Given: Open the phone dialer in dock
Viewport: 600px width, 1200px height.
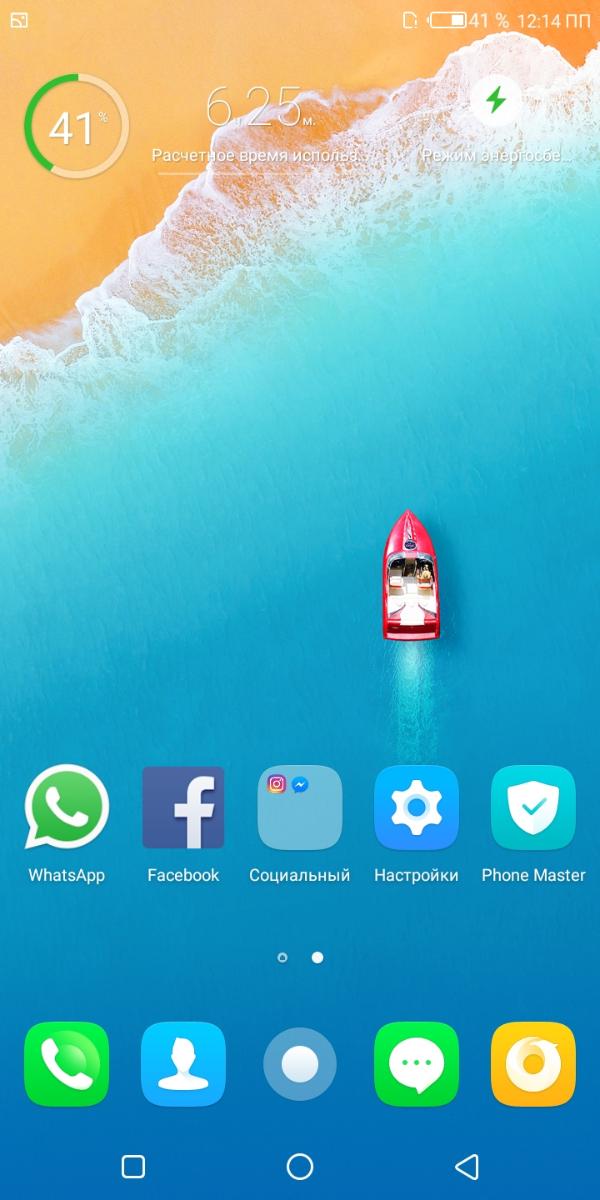Looking at the screenshot, I should click(66, 1064).
